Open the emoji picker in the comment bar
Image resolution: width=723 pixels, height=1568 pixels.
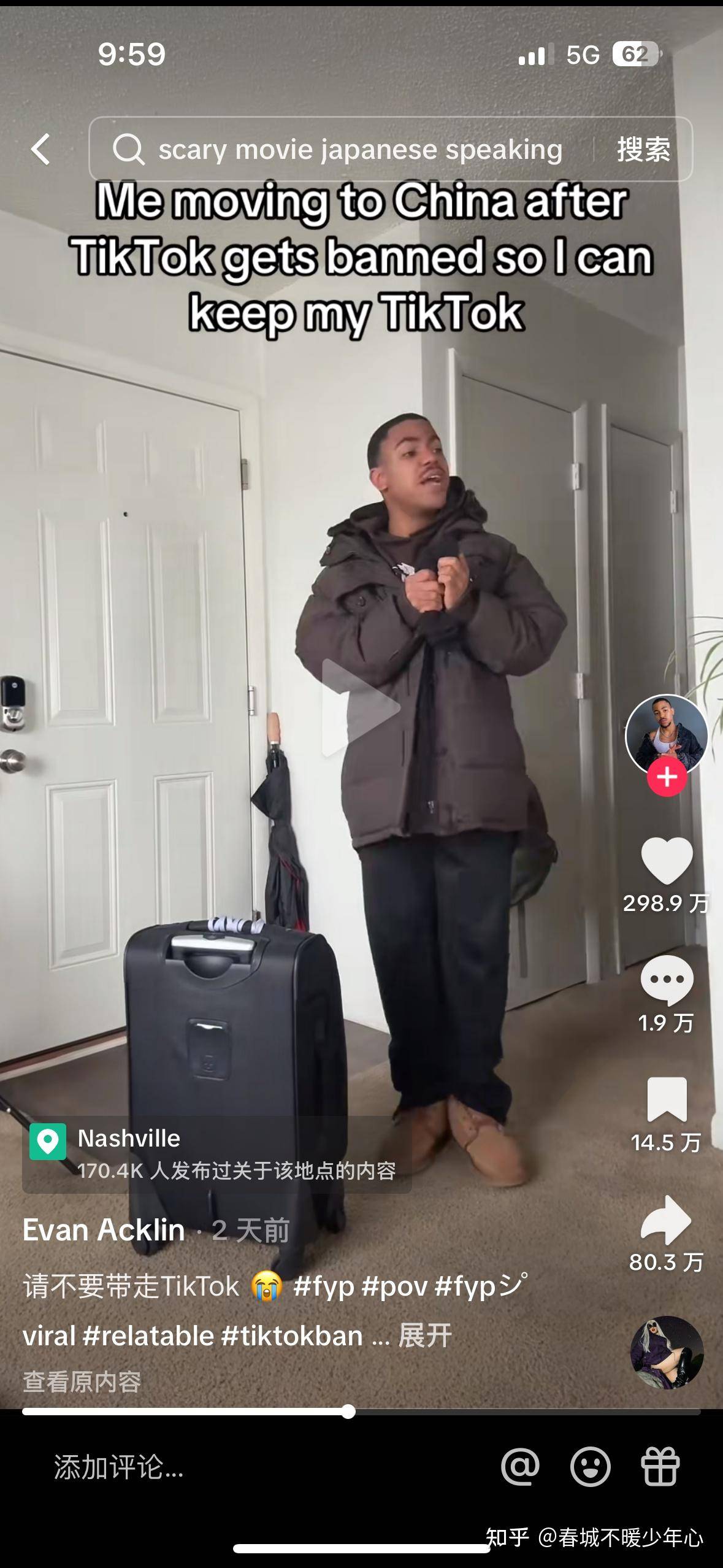tap(590, 1467)
